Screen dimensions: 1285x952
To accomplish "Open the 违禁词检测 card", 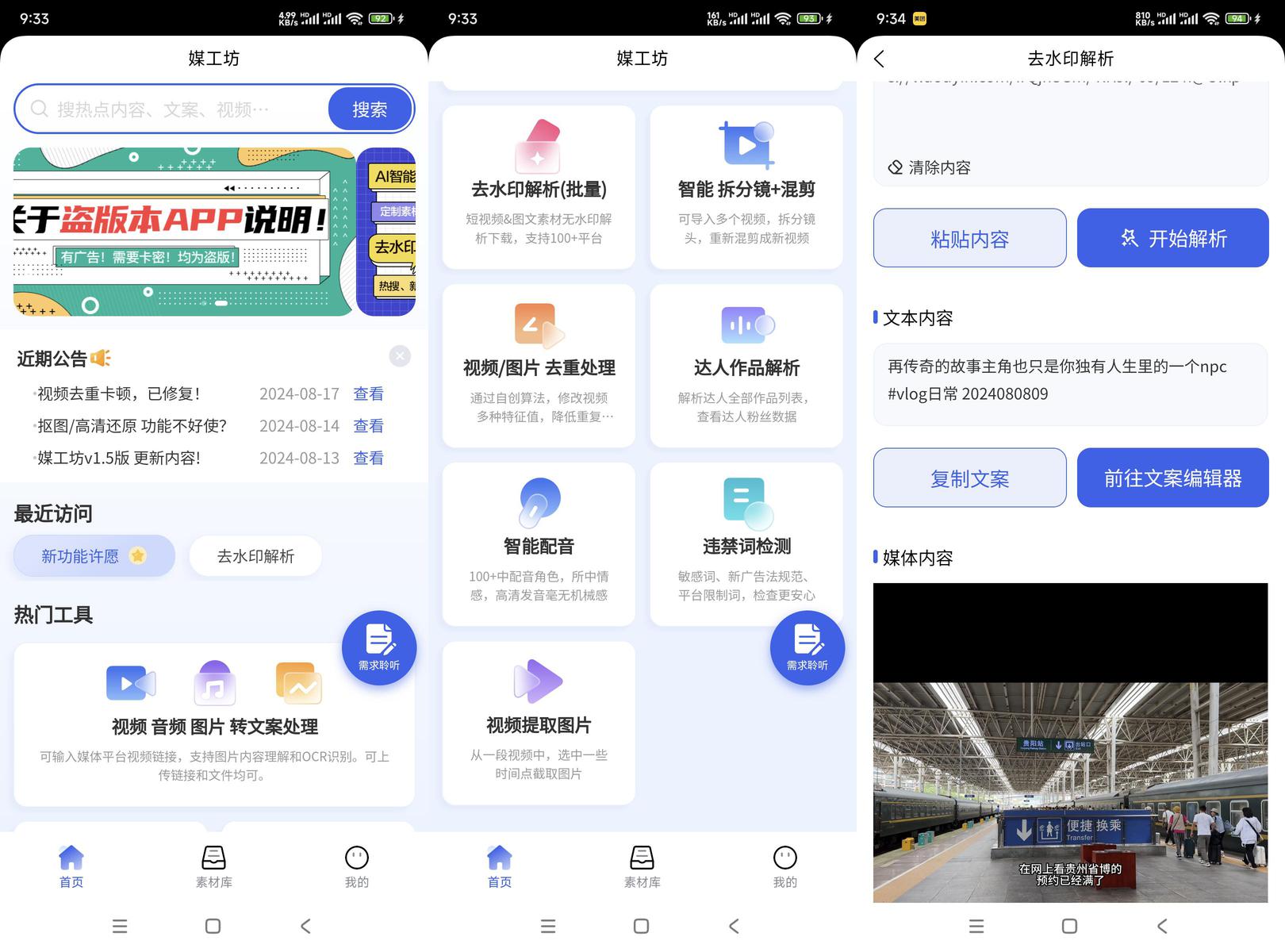I will point(746,545).
